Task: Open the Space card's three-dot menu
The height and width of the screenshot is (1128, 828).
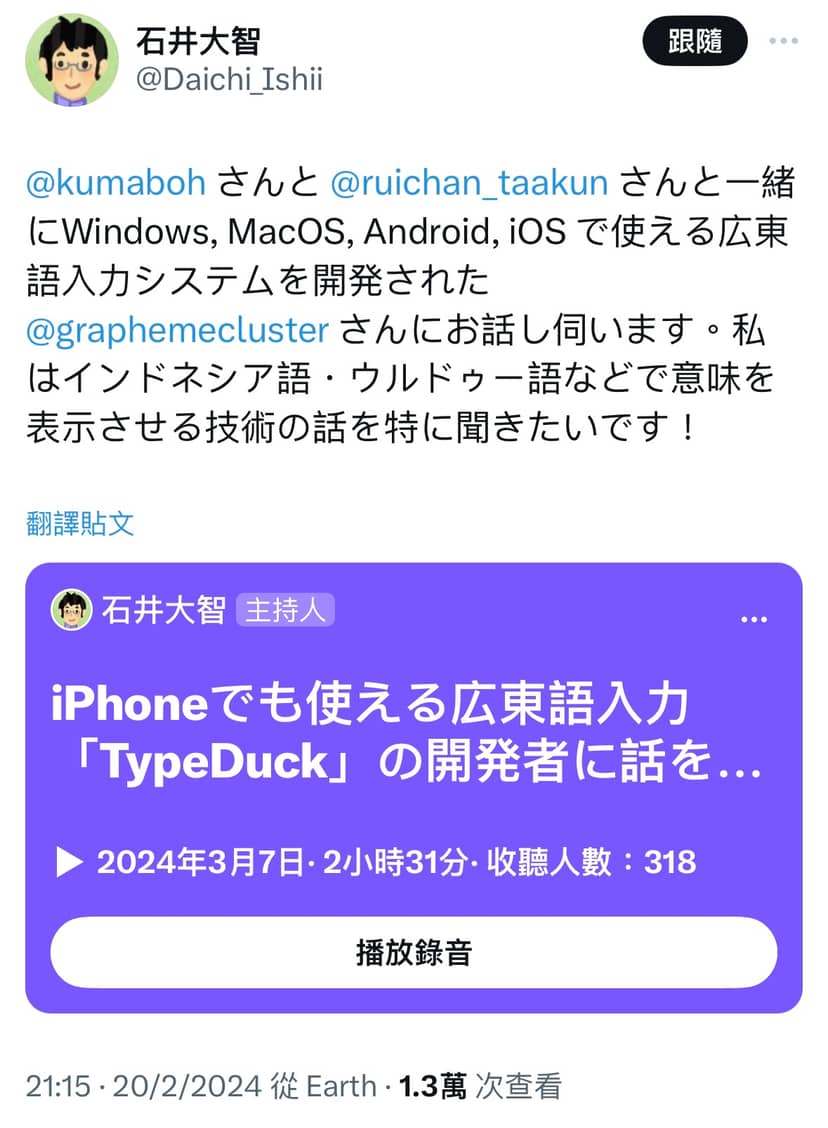Action: click(x=753, y=619)
